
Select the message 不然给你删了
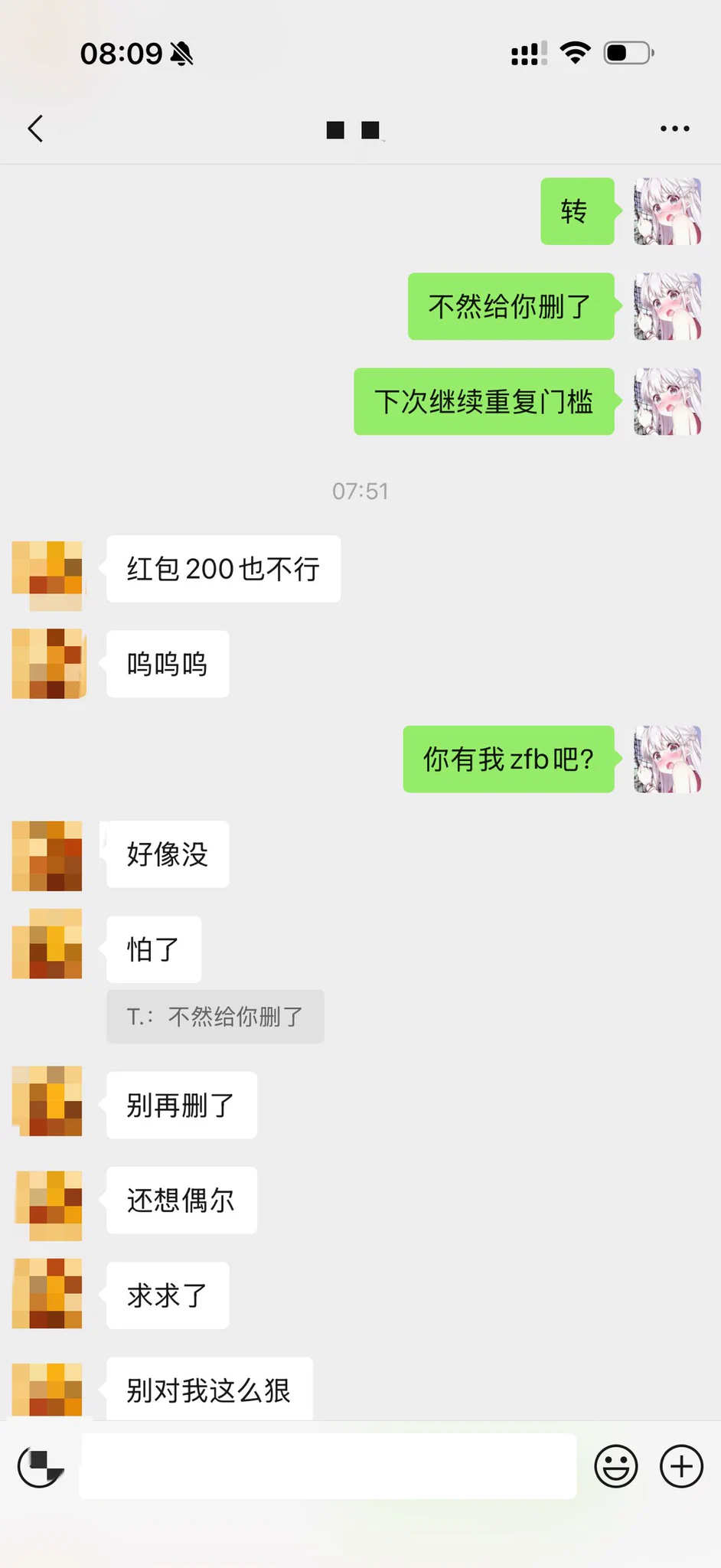(x=511, y=306)
